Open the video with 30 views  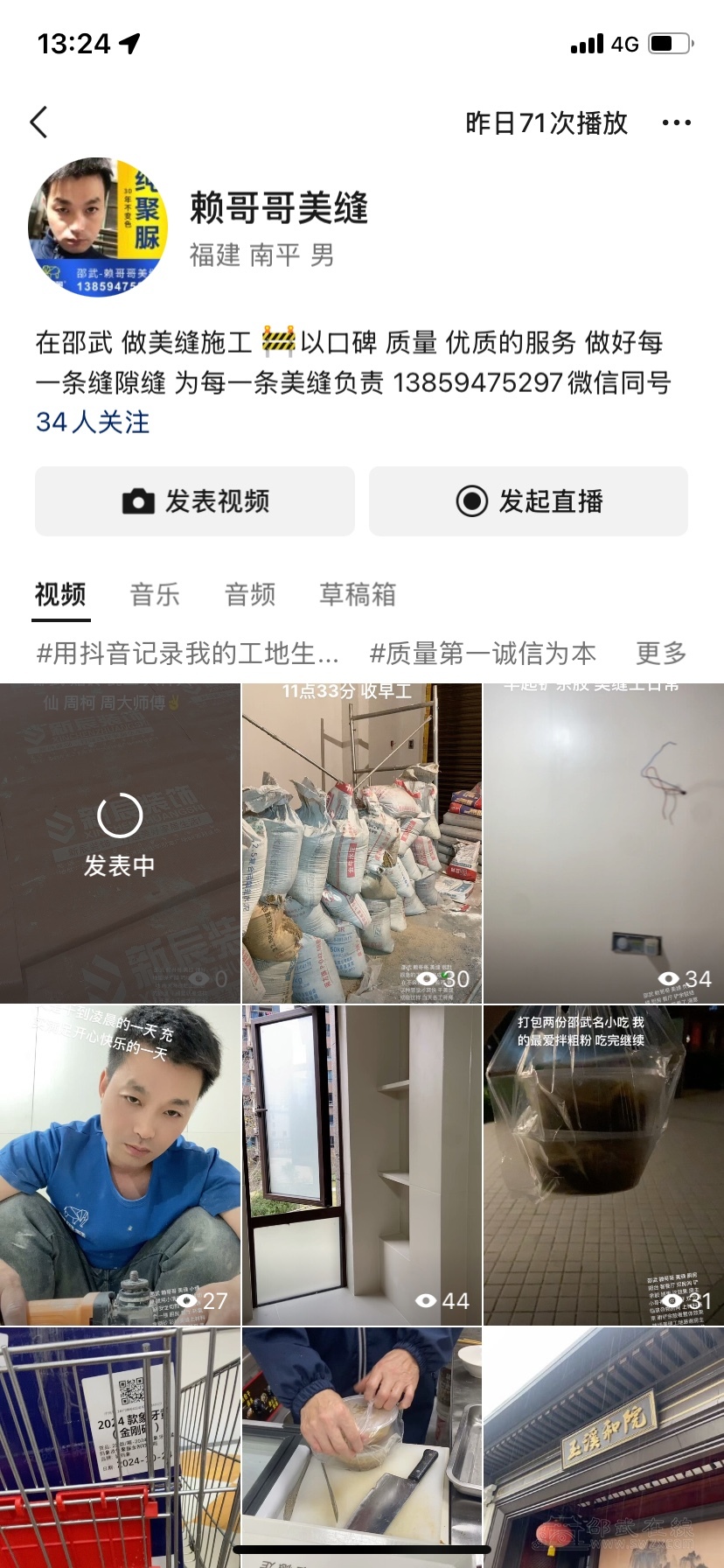point(361,843)
